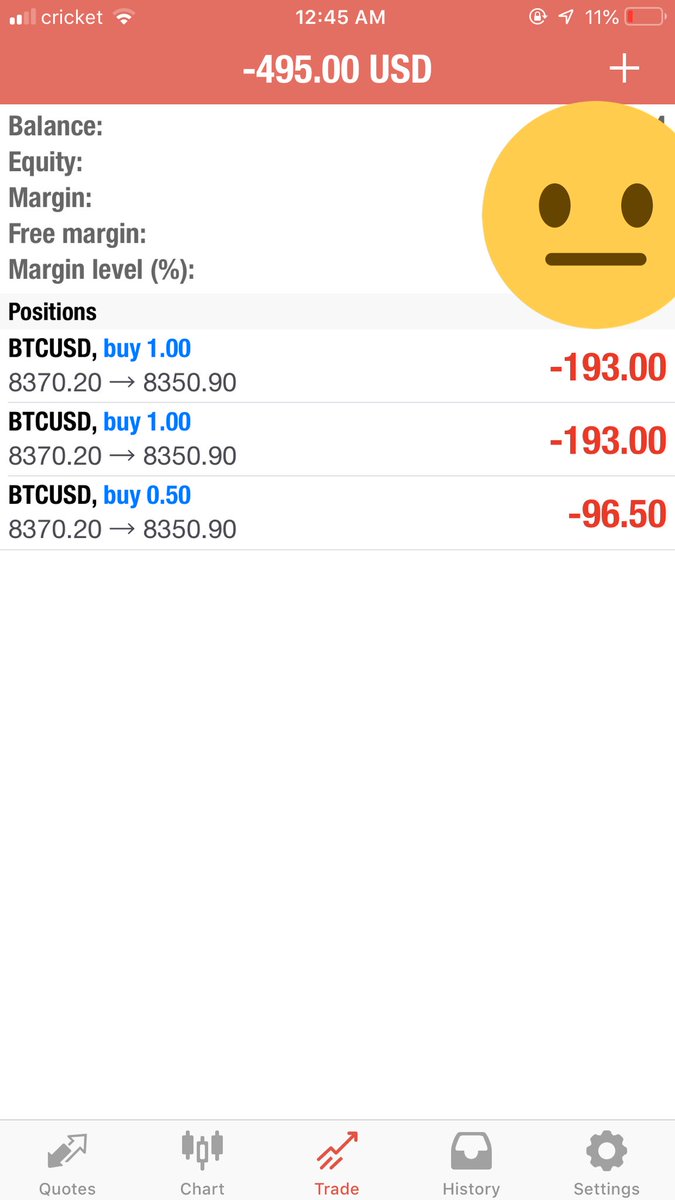Open the Chart tab
The image size is (675, 1200).
[202, 1163]
